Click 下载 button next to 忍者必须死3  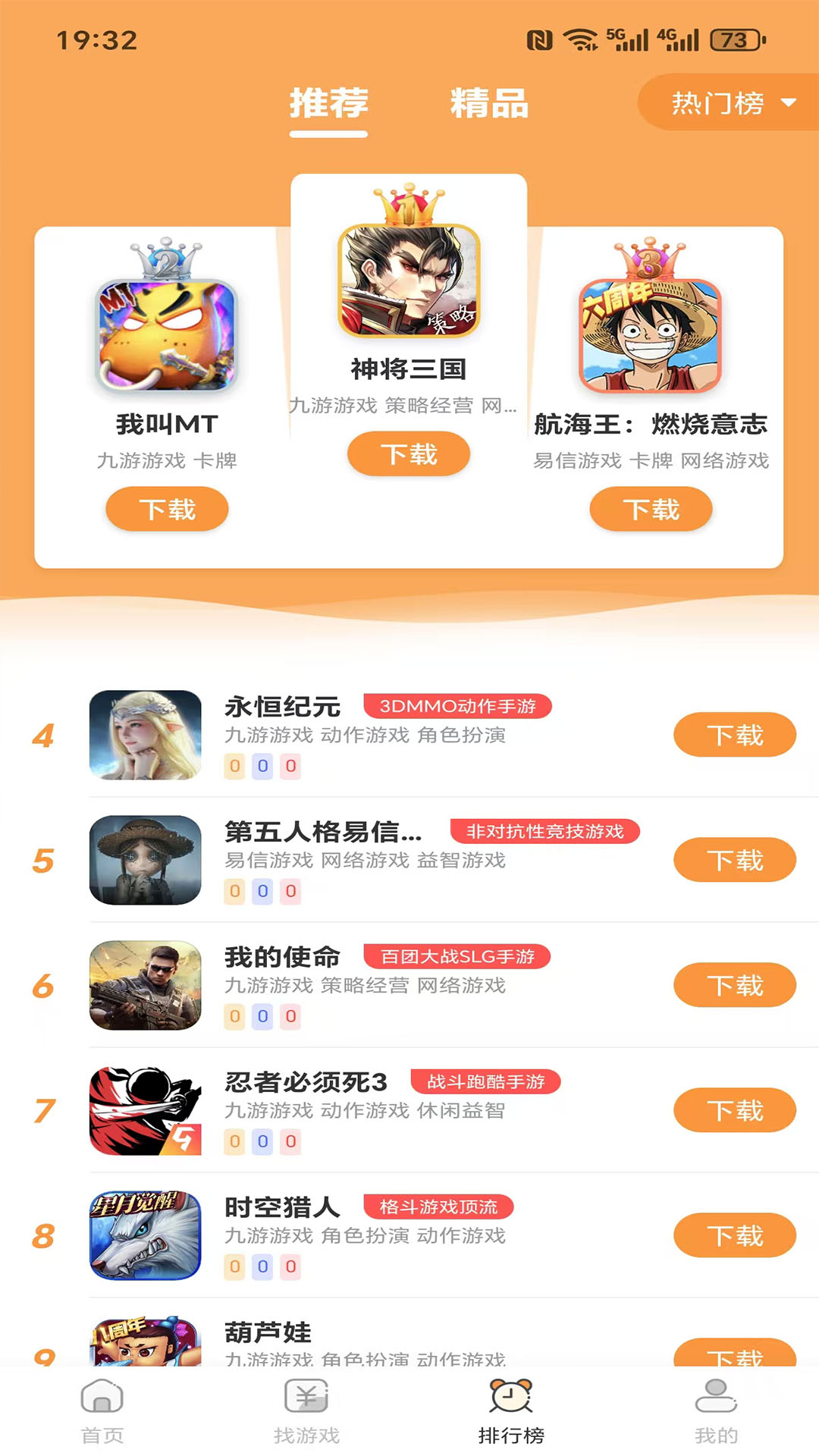[733, 1110]
